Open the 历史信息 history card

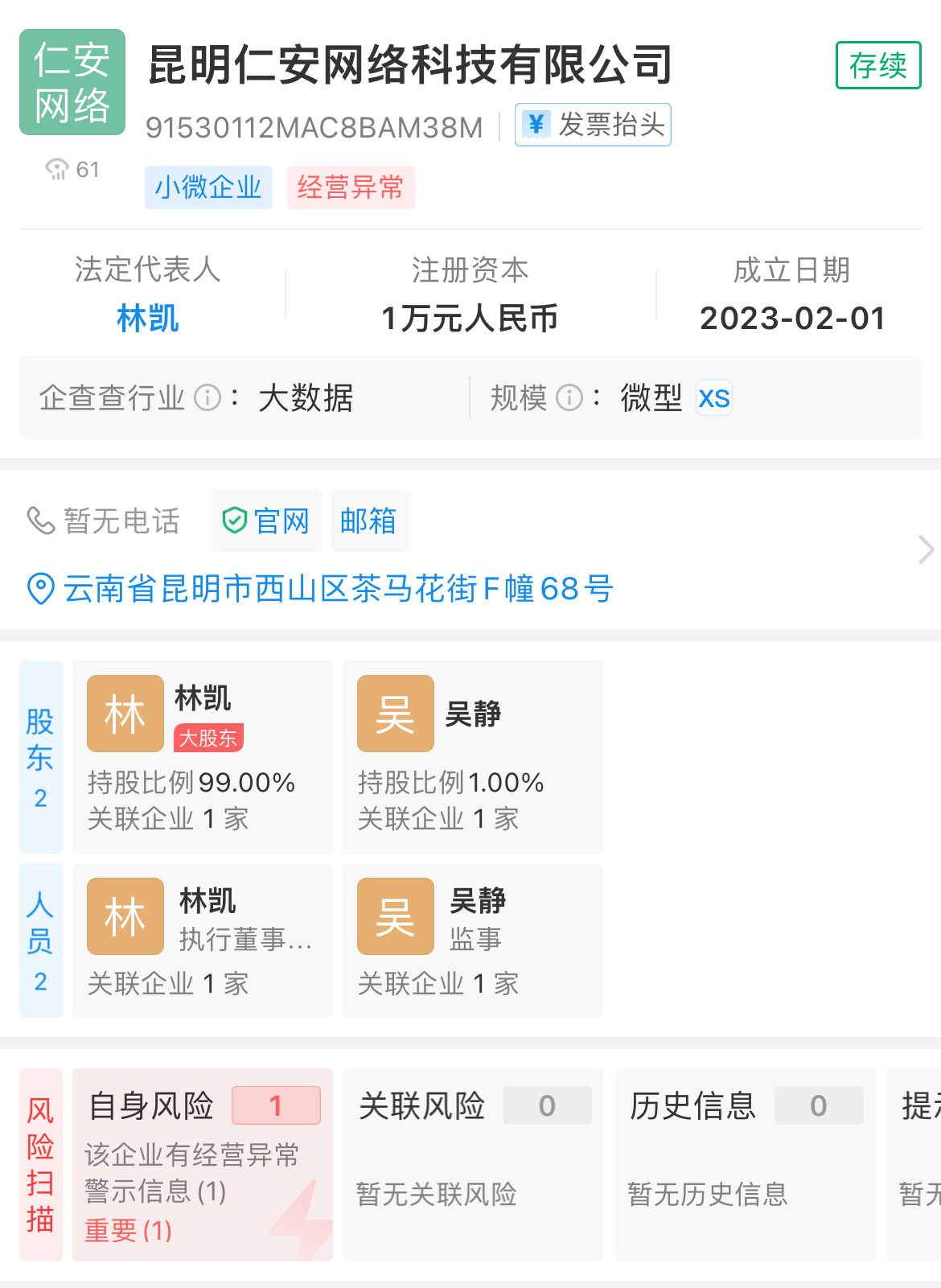tap(745, 1164)
